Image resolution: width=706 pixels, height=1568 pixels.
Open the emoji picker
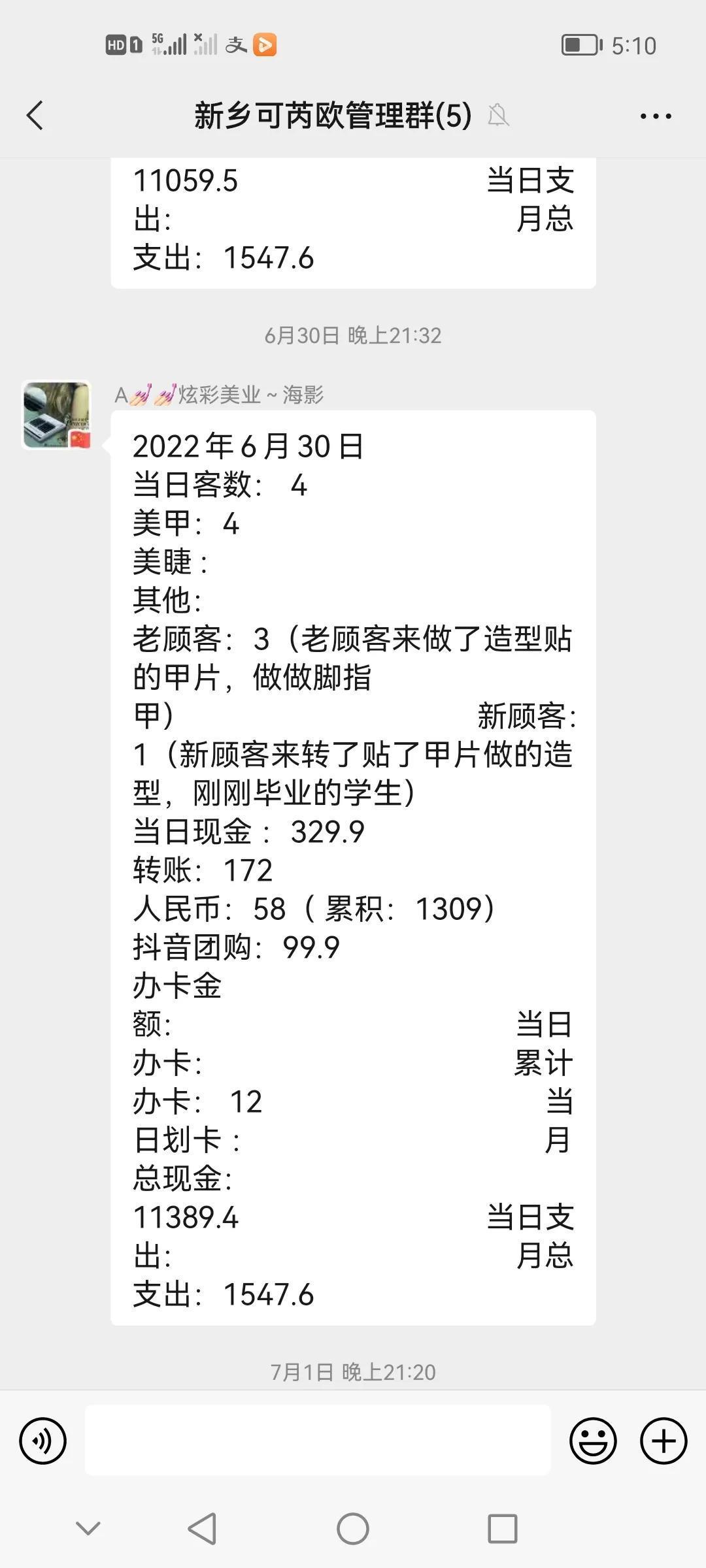point(593,1441)
